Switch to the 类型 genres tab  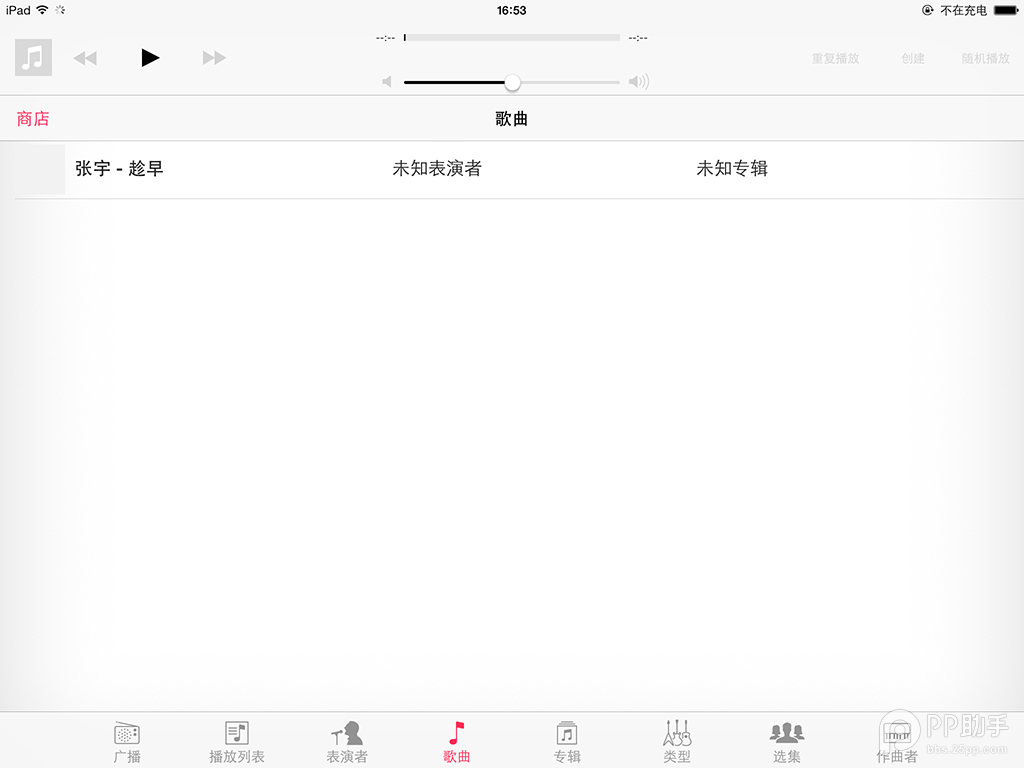pyautogui.click(x=677, y=741)
